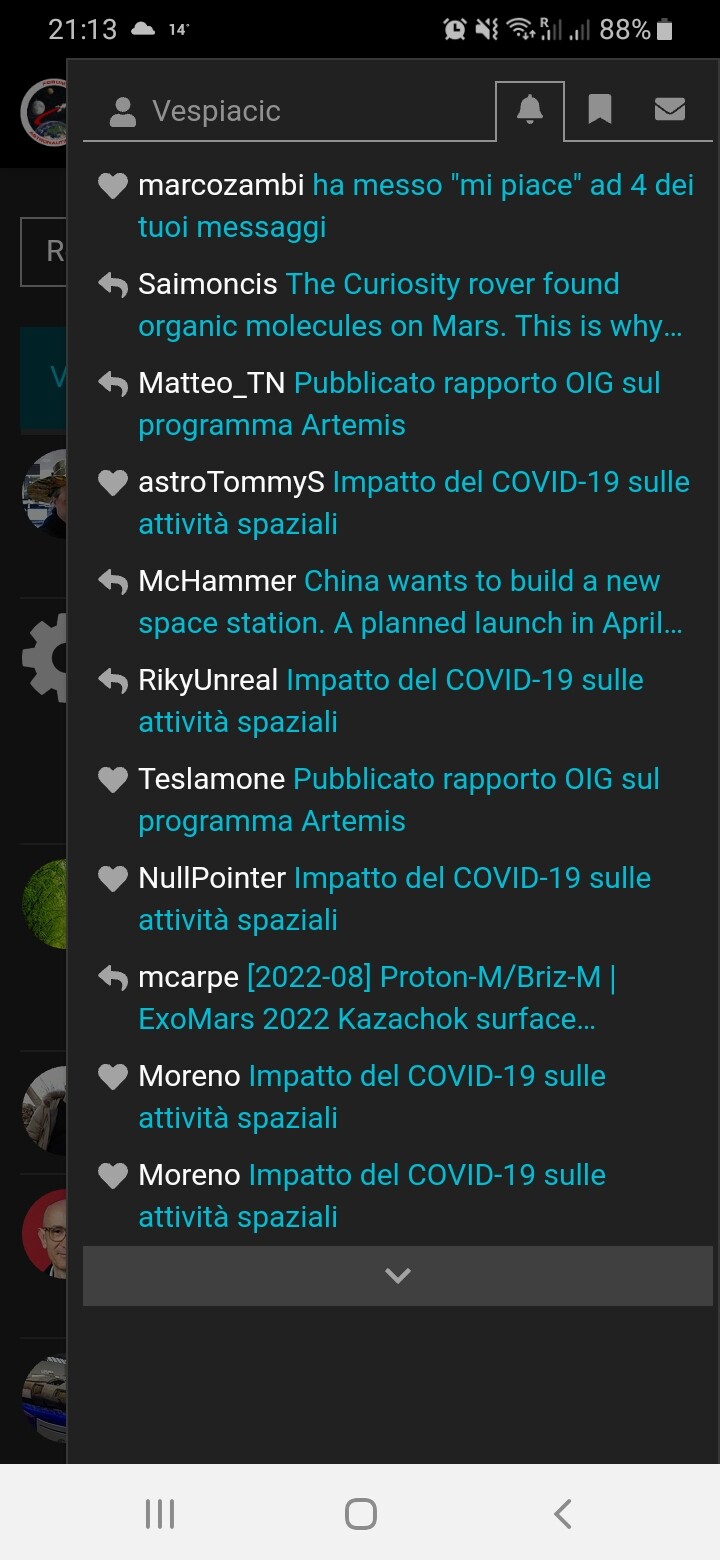The width and height of the screenshot is (720, 1560).
Task: Open Matteo_TN reply on Artemis OIG report
Action: click(398, 404)
